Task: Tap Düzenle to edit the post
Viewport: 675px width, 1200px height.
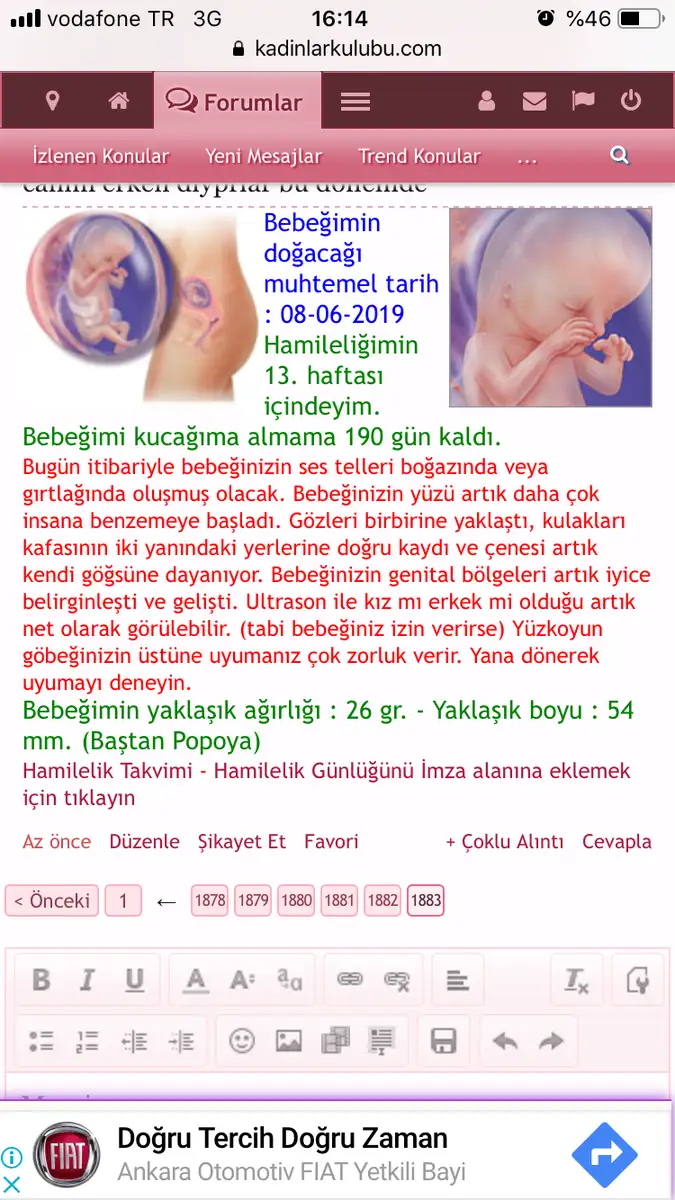Action: click(144, 842)
